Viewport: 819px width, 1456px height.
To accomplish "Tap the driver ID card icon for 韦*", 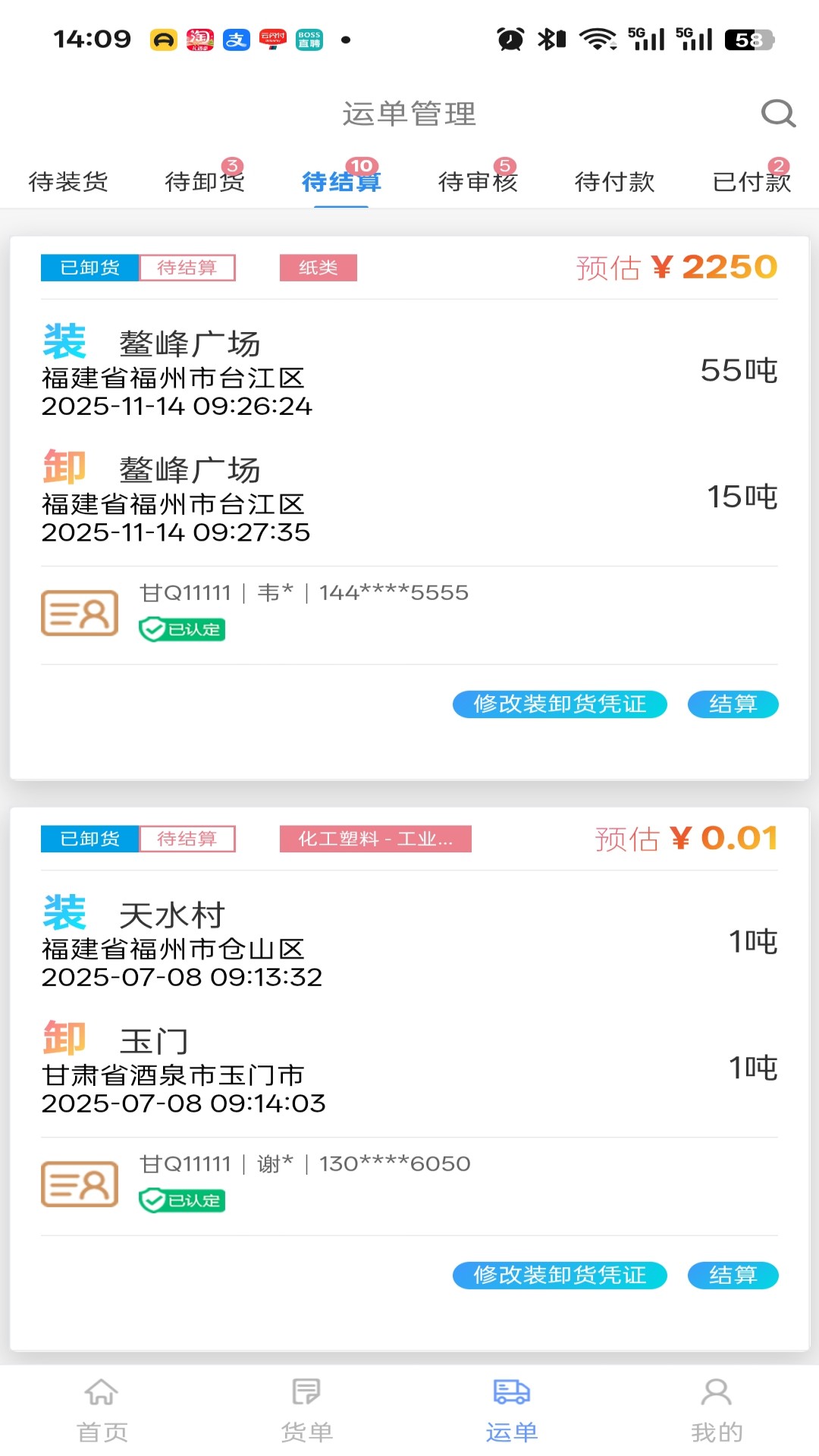I will click(80, 613).
